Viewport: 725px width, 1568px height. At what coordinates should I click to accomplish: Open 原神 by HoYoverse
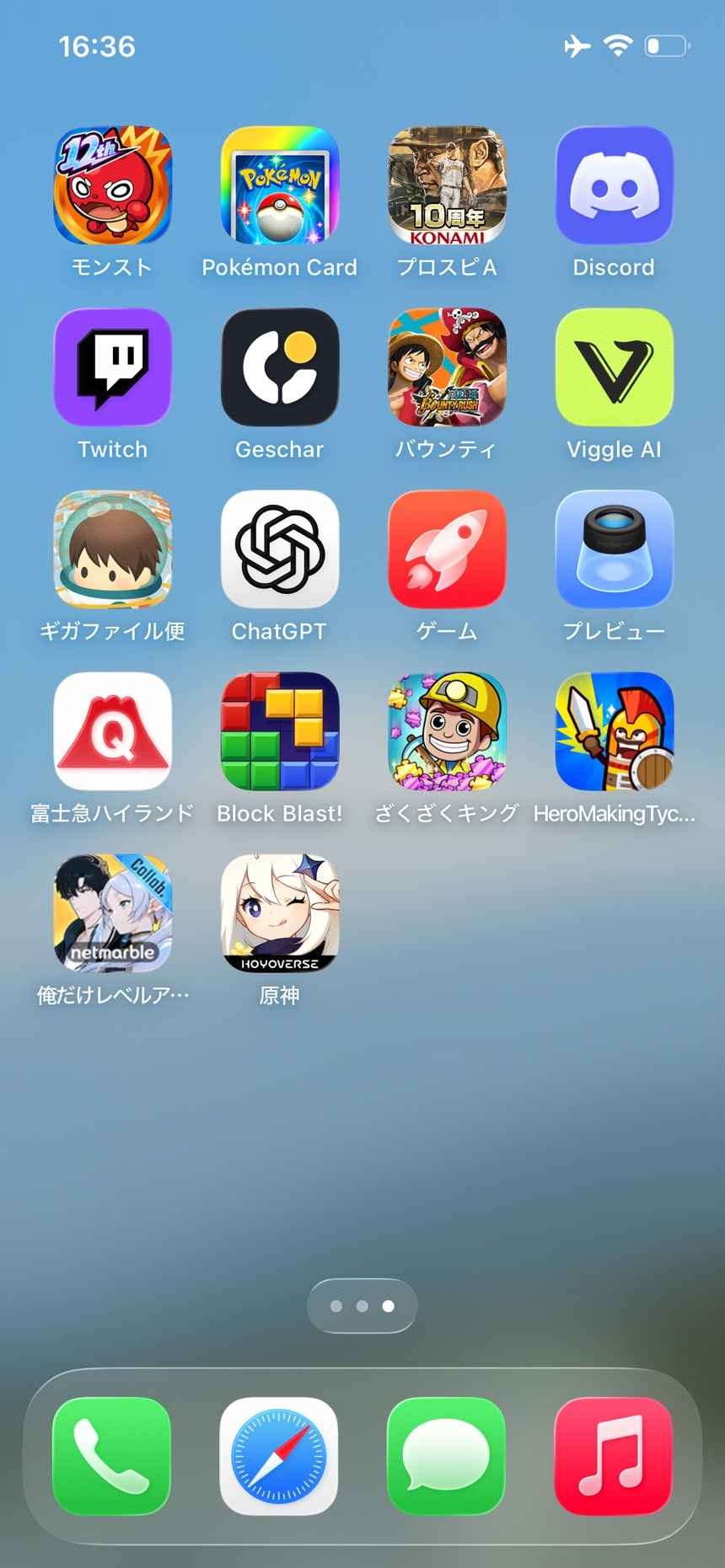pyautogui.click(x=279, y=913)
